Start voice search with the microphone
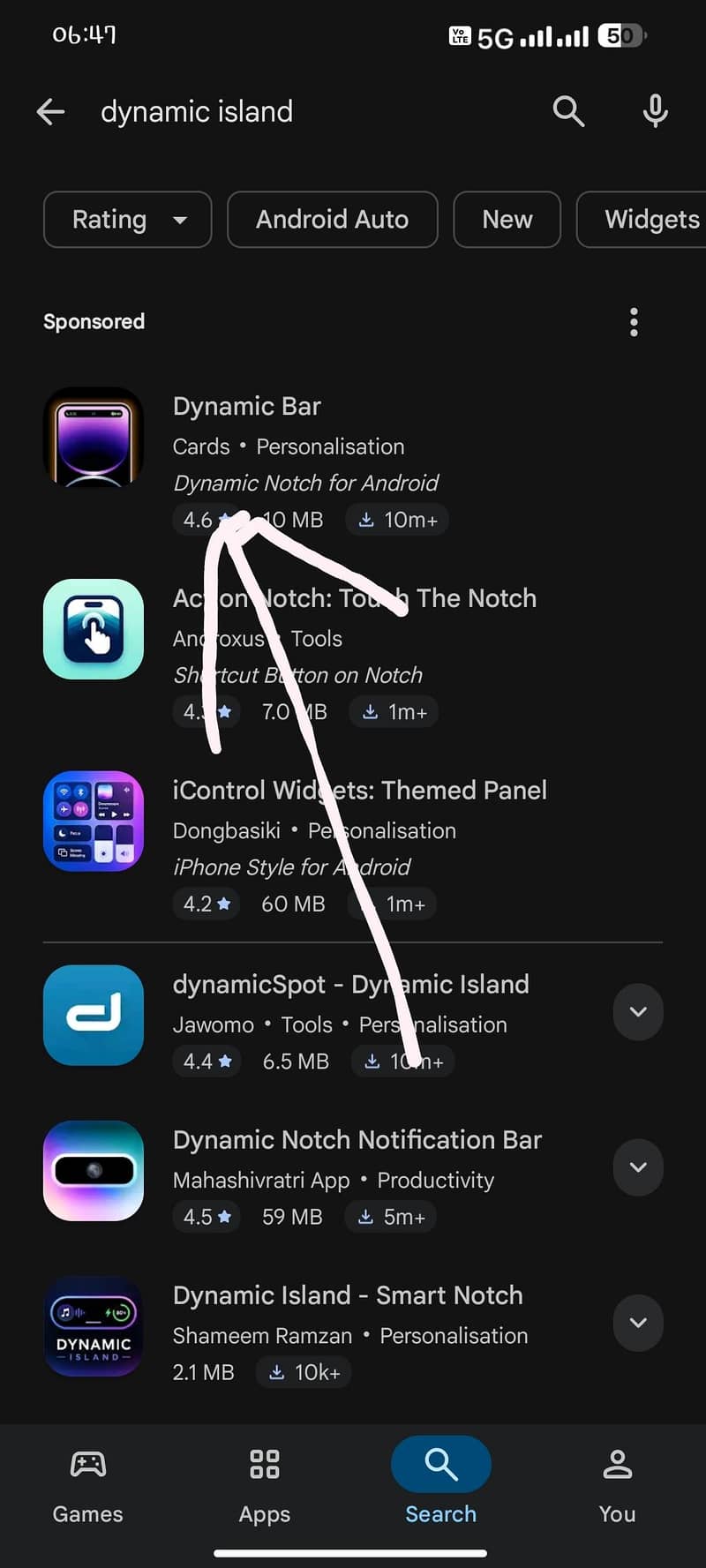This screenshot has height=1568, width=706. [655, 112]
